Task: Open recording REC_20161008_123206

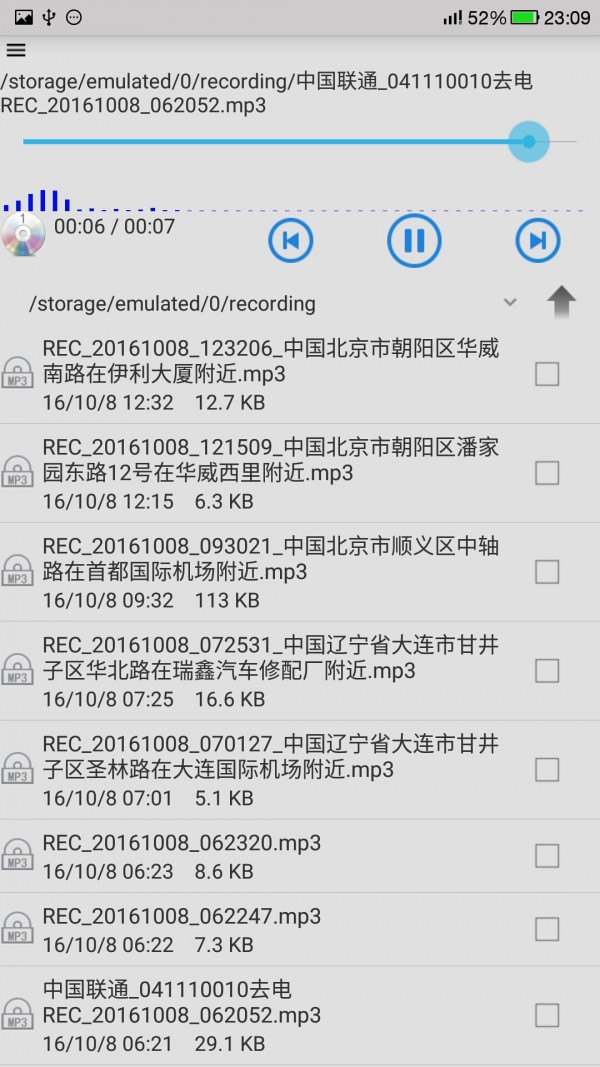Action: click(270, 375)
